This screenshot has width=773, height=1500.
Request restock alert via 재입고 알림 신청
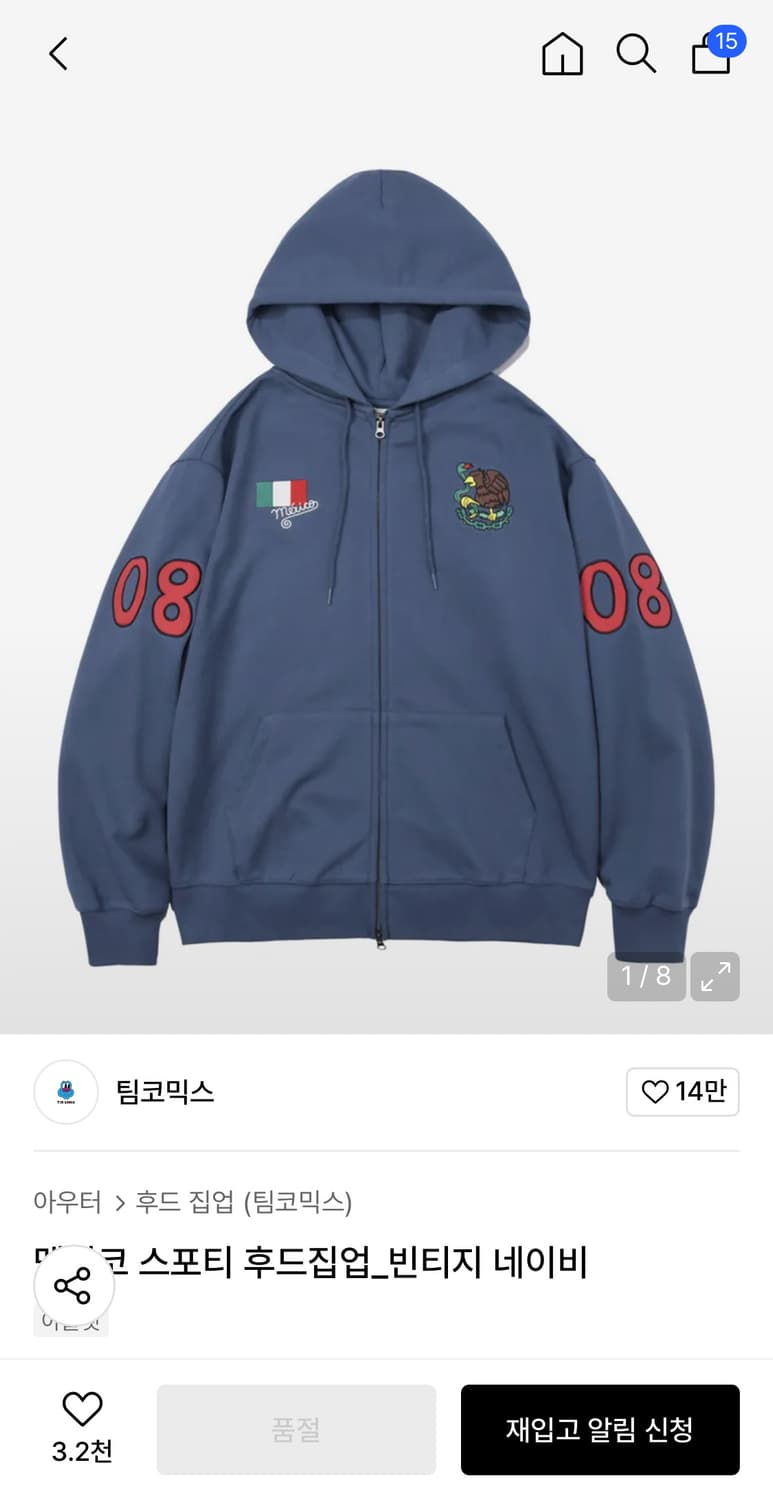coord(600,1429)
